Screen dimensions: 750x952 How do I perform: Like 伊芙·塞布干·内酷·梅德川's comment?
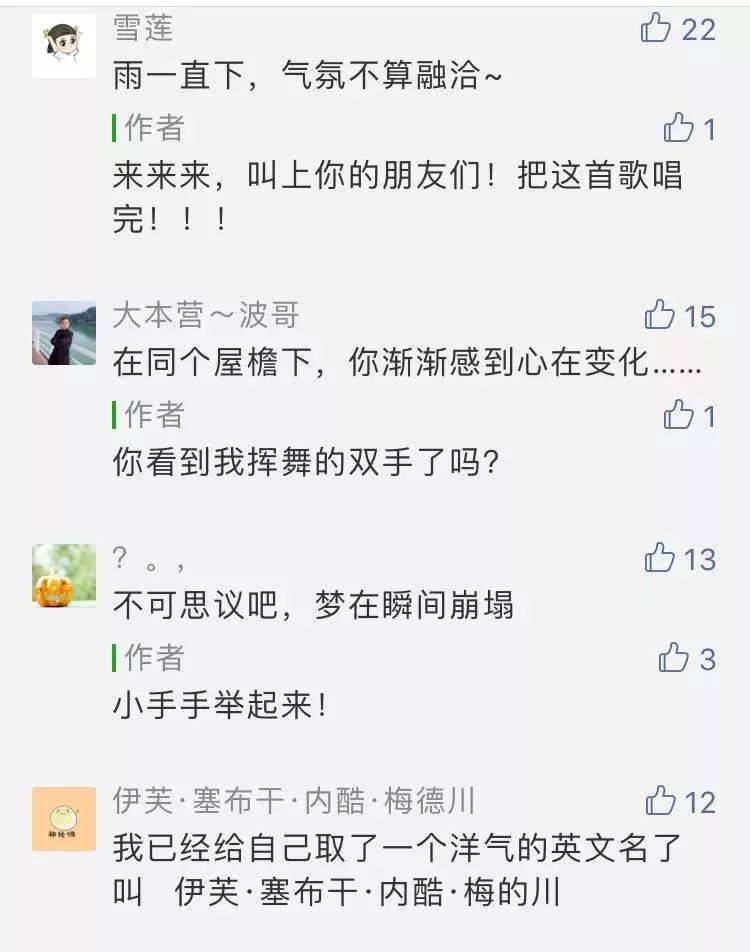click(661, 800)
